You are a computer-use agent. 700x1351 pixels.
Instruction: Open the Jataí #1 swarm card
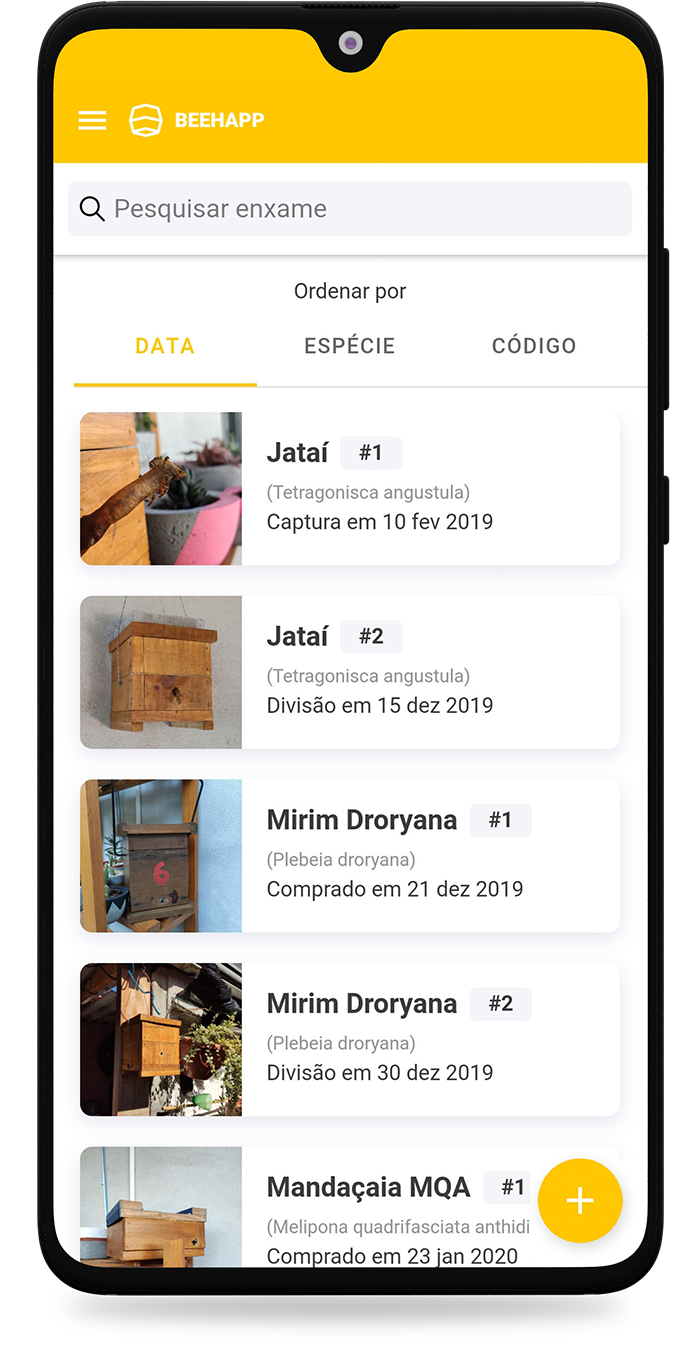(350, 489)
